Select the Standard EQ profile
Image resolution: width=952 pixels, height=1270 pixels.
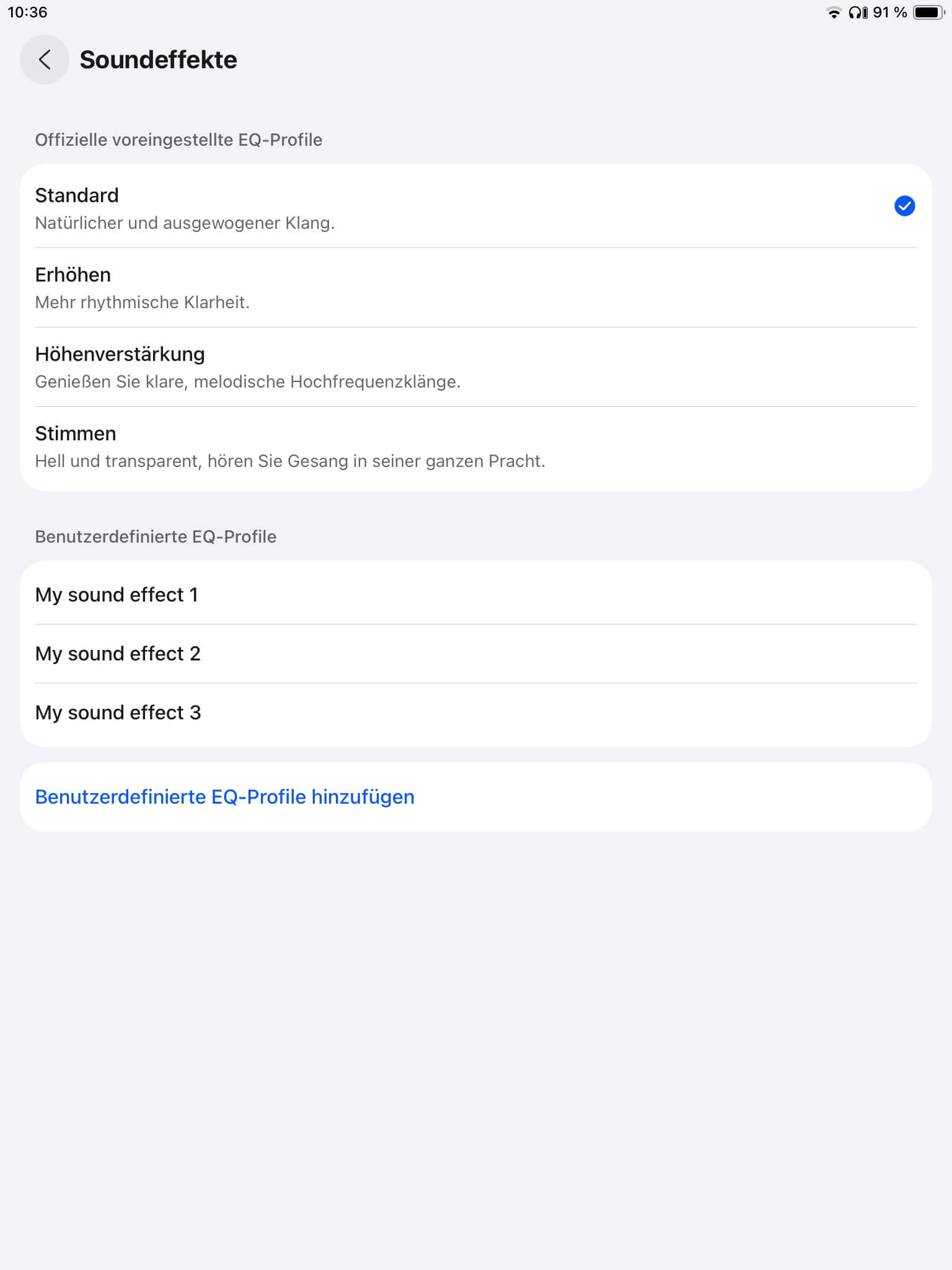tap(475, 207)
